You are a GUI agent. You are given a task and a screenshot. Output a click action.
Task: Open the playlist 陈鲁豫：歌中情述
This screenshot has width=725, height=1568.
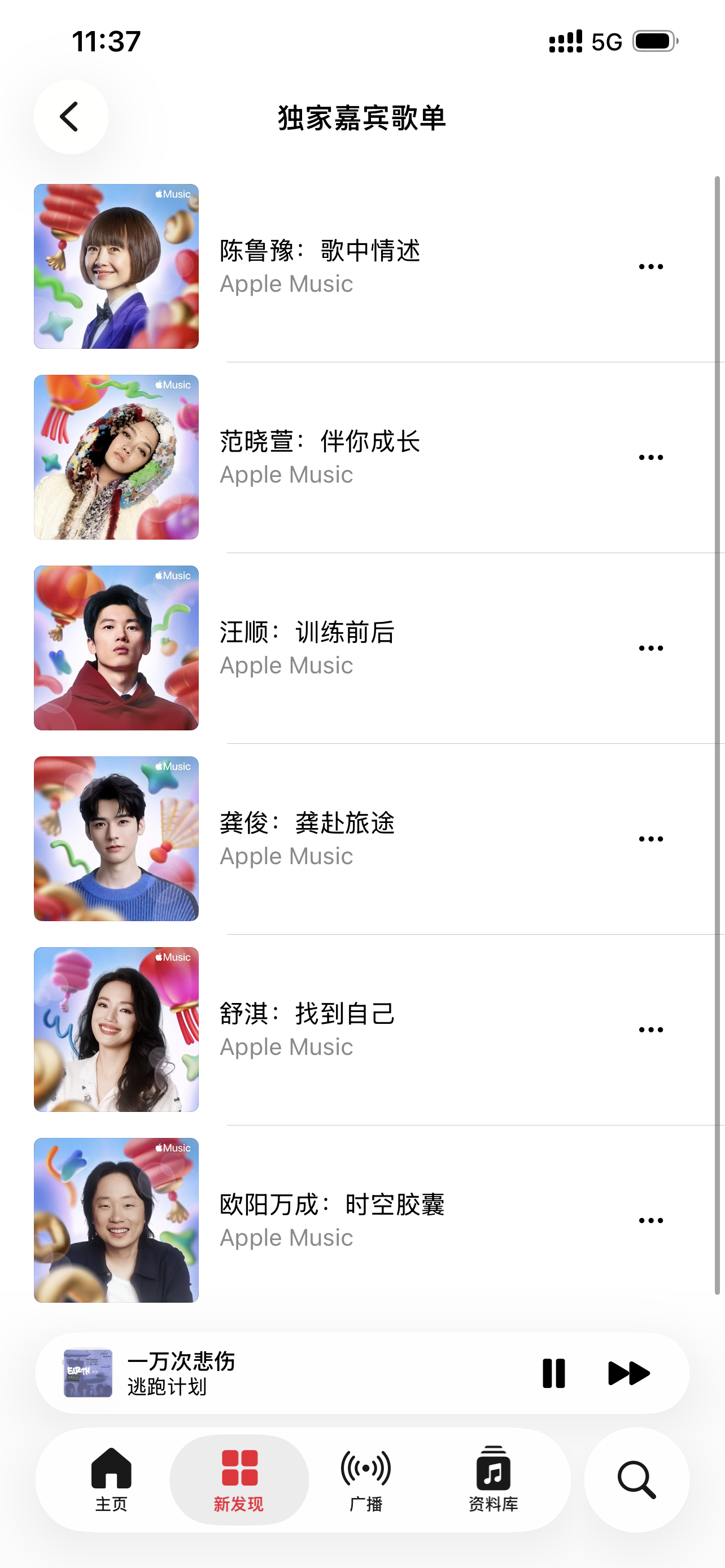[x=319, y=266]
